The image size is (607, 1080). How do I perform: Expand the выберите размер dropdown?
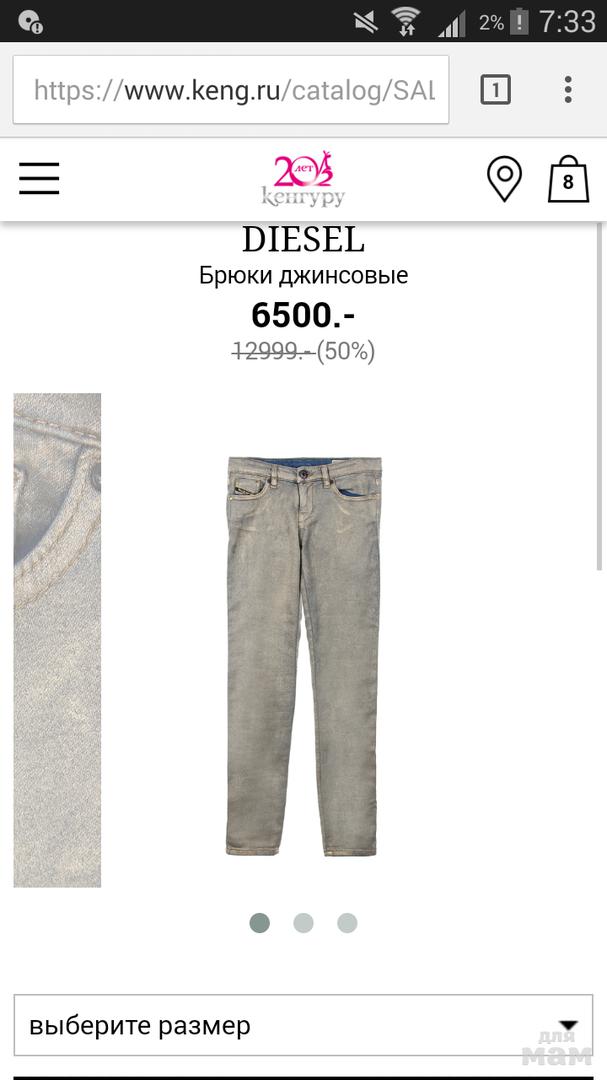pos(303,1025)
